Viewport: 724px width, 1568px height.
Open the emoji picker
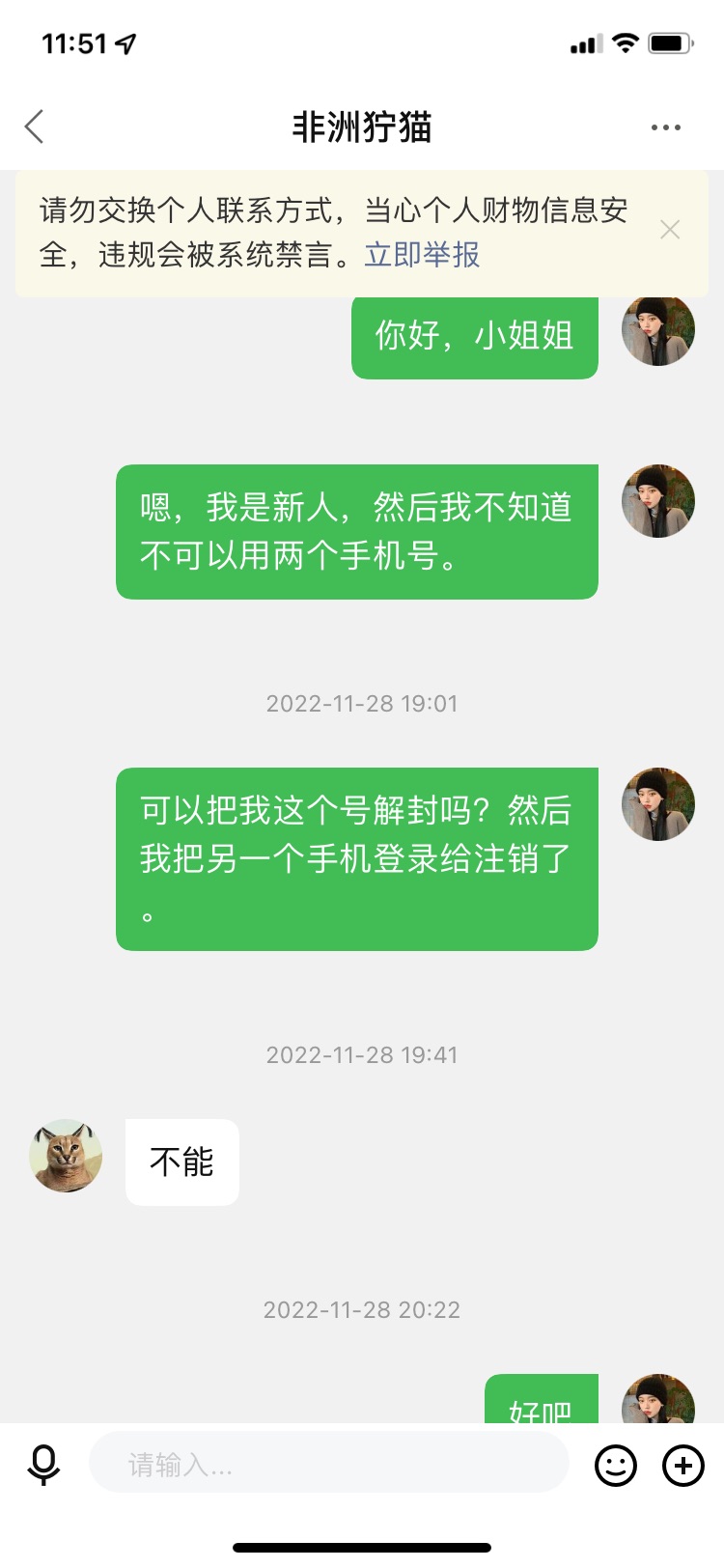tap(616, 1466)
